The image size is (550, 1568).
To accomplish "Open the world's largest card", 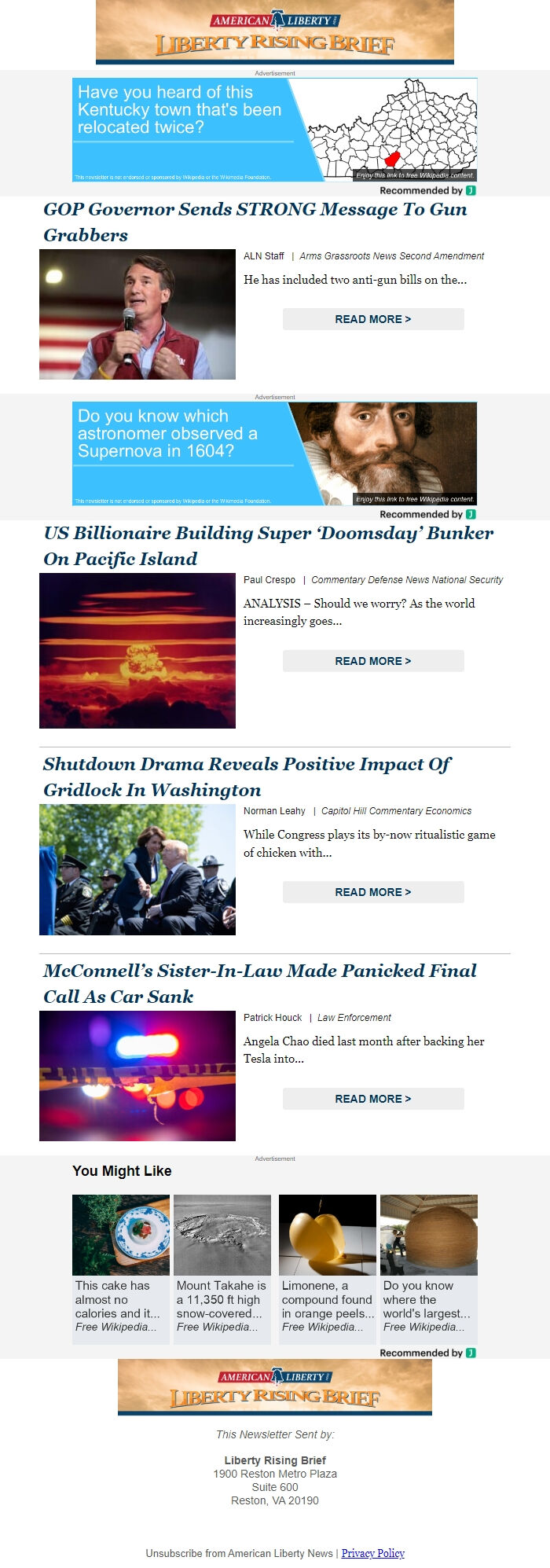I will [x=429, y=1269].
